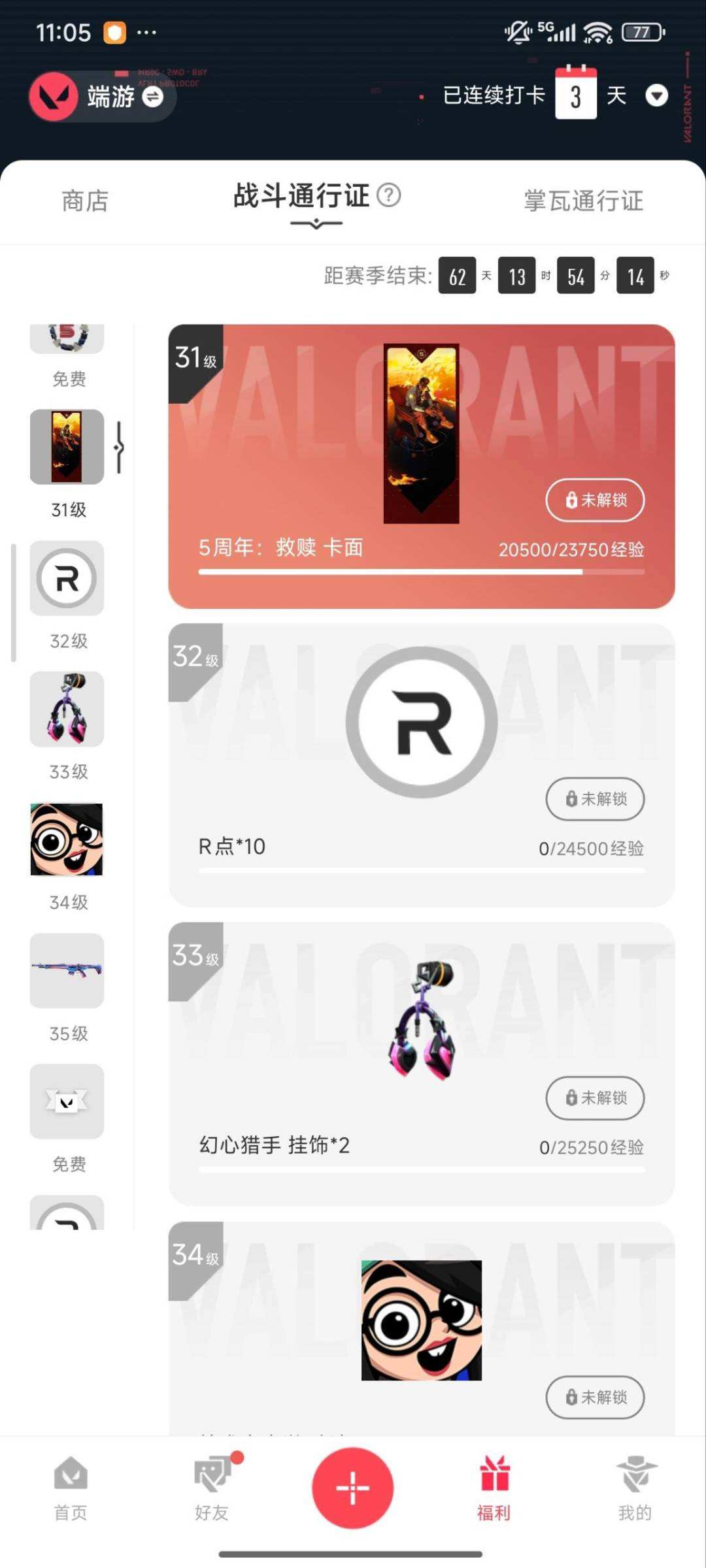Tap the red plus button

point(352,1488)
